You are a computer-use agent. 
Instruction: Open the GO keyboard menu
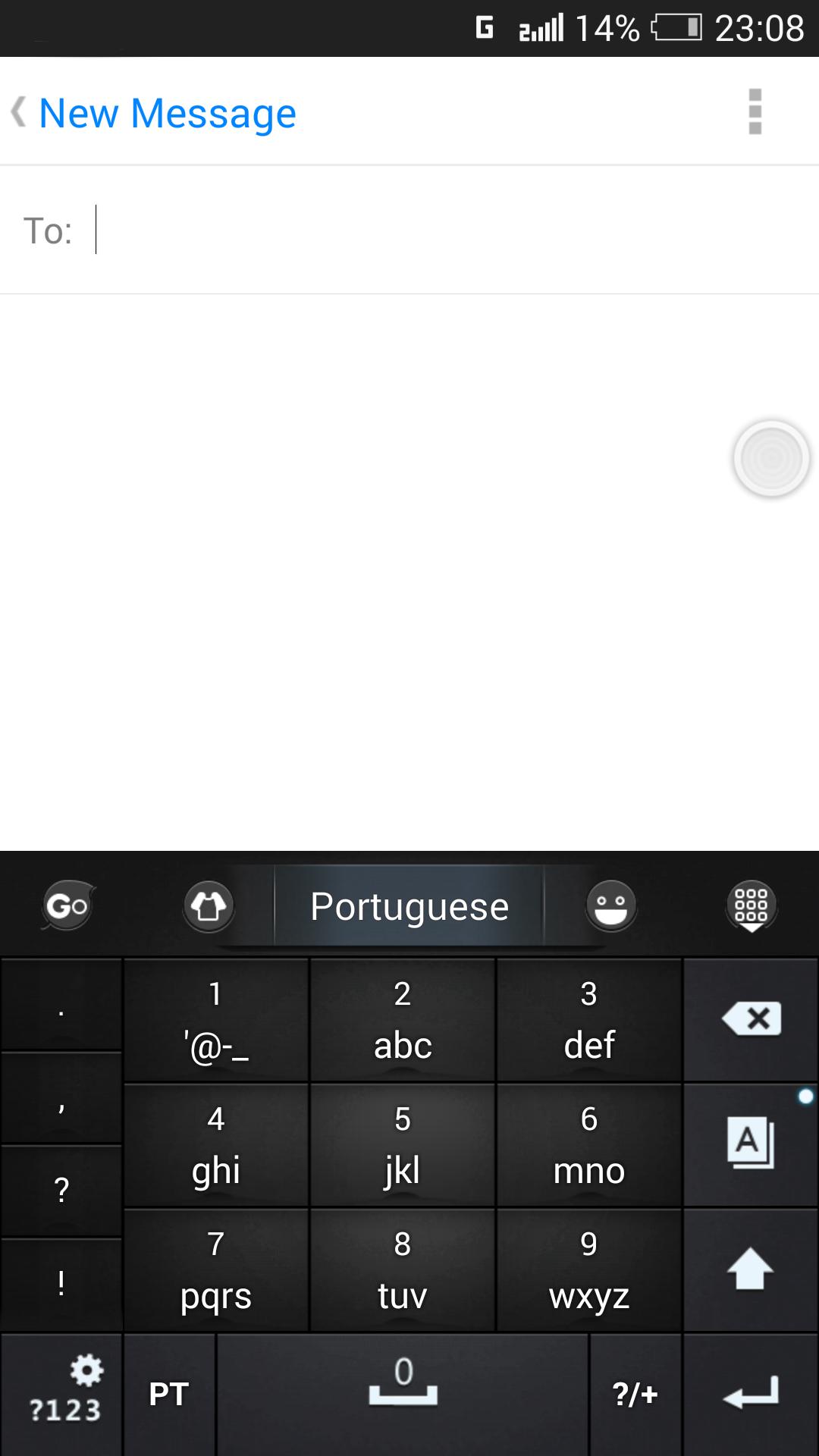pyautogui.click(x=67, y=905)
